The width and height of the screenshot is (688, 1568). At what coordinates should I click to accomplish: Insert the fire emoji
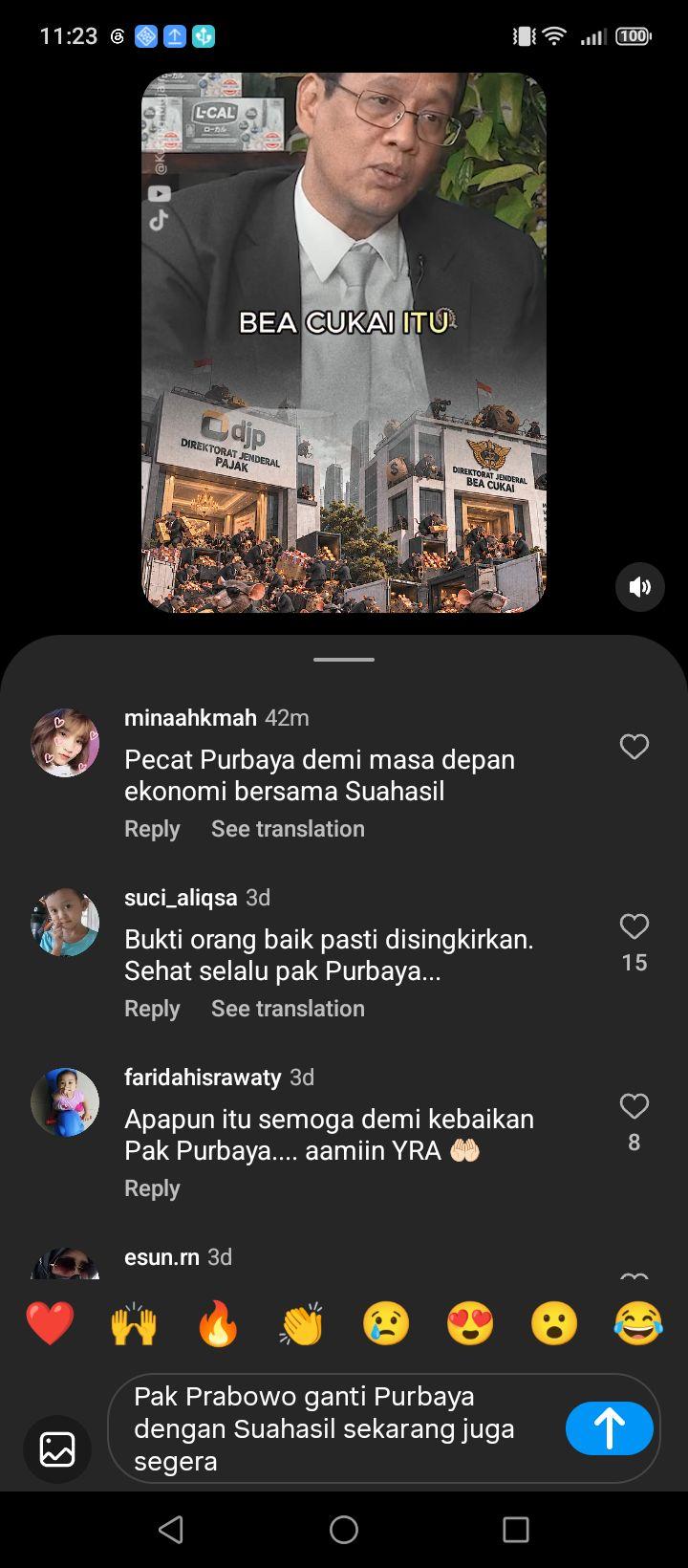click(x=218, y=1325)
